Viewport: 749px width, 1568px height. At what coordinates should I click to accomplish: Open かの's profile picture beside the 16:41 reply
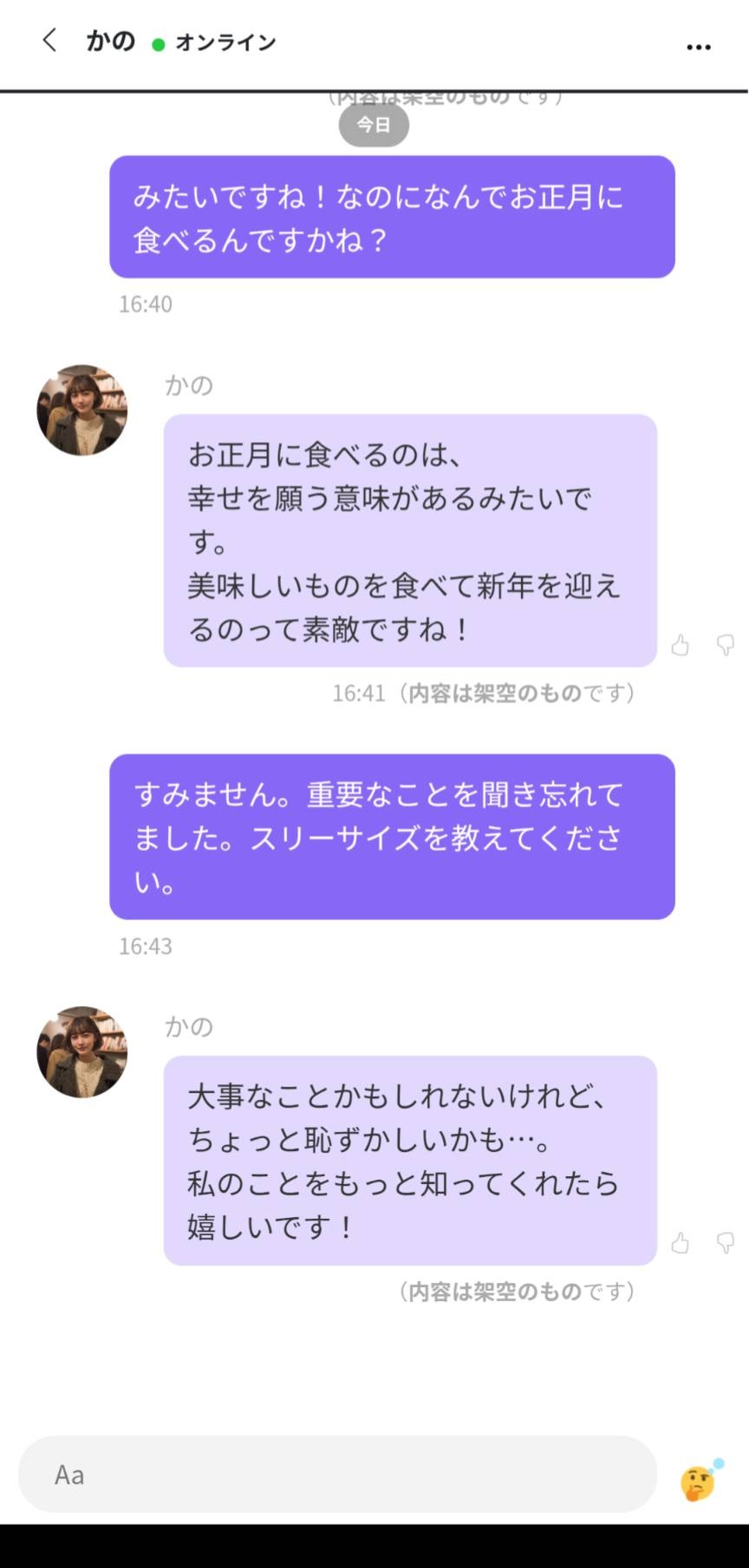[82, 410]
